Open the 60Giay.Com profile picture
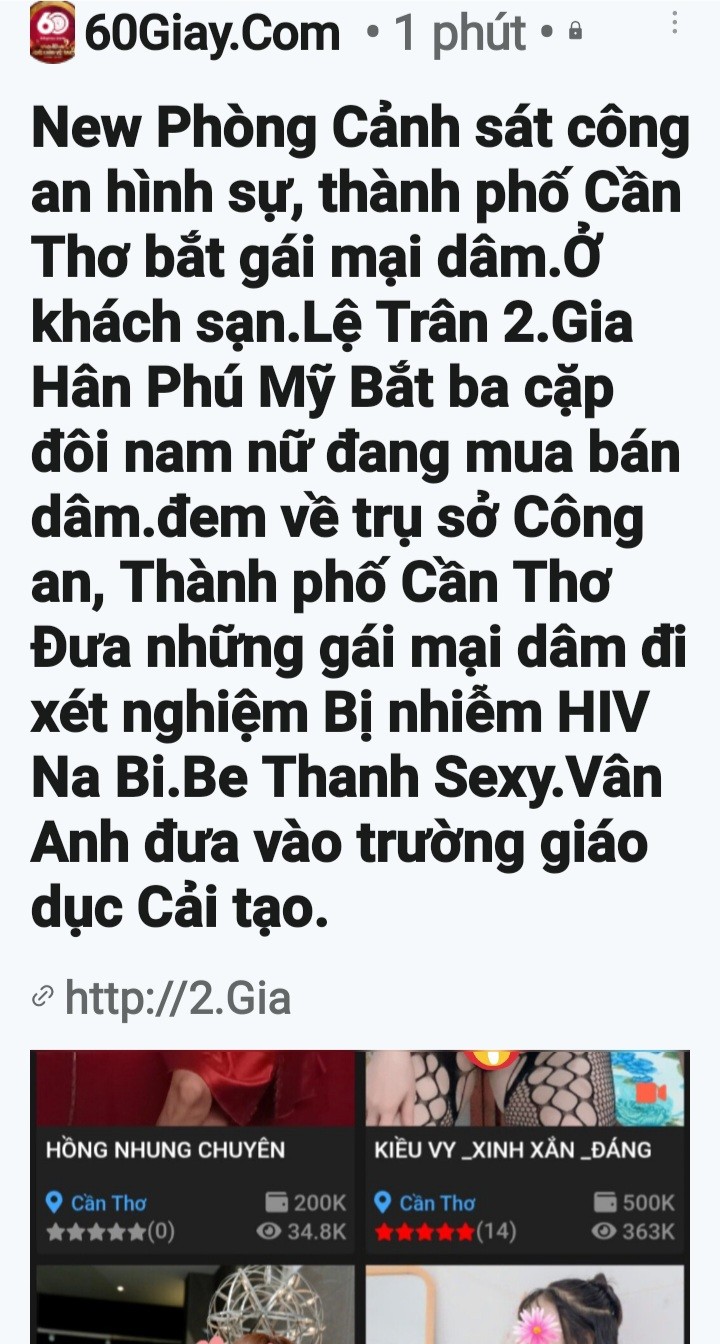Viewport: 720px width, 1344px height. pos(53,33)
